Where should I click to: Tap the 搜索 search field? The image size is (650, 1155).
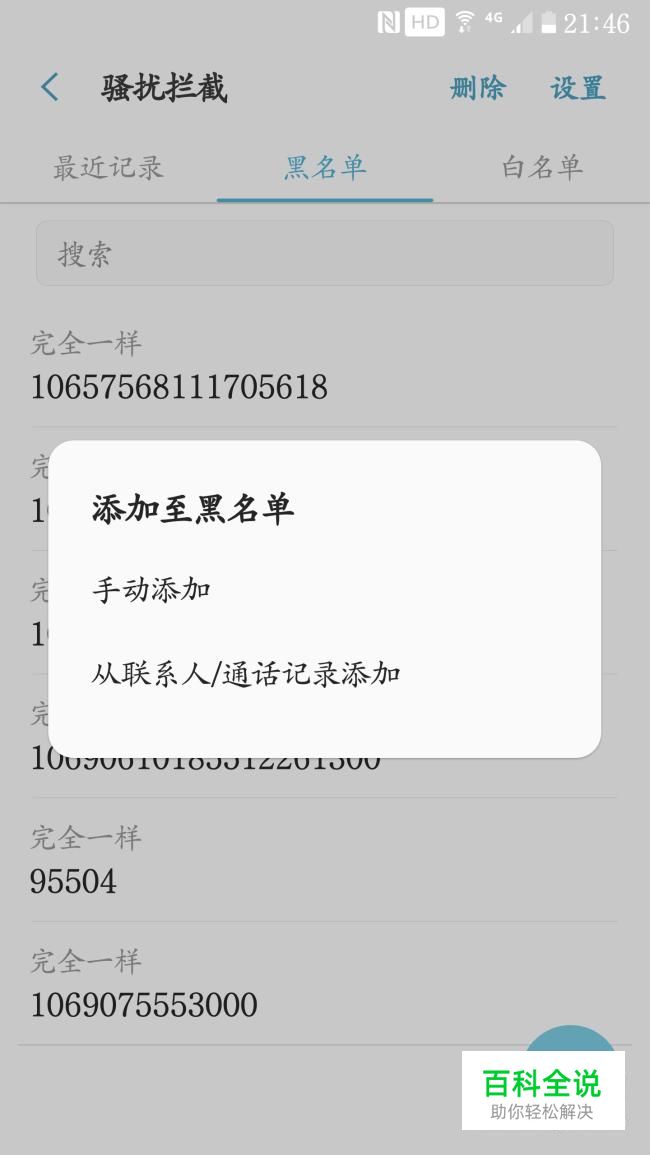324,253
